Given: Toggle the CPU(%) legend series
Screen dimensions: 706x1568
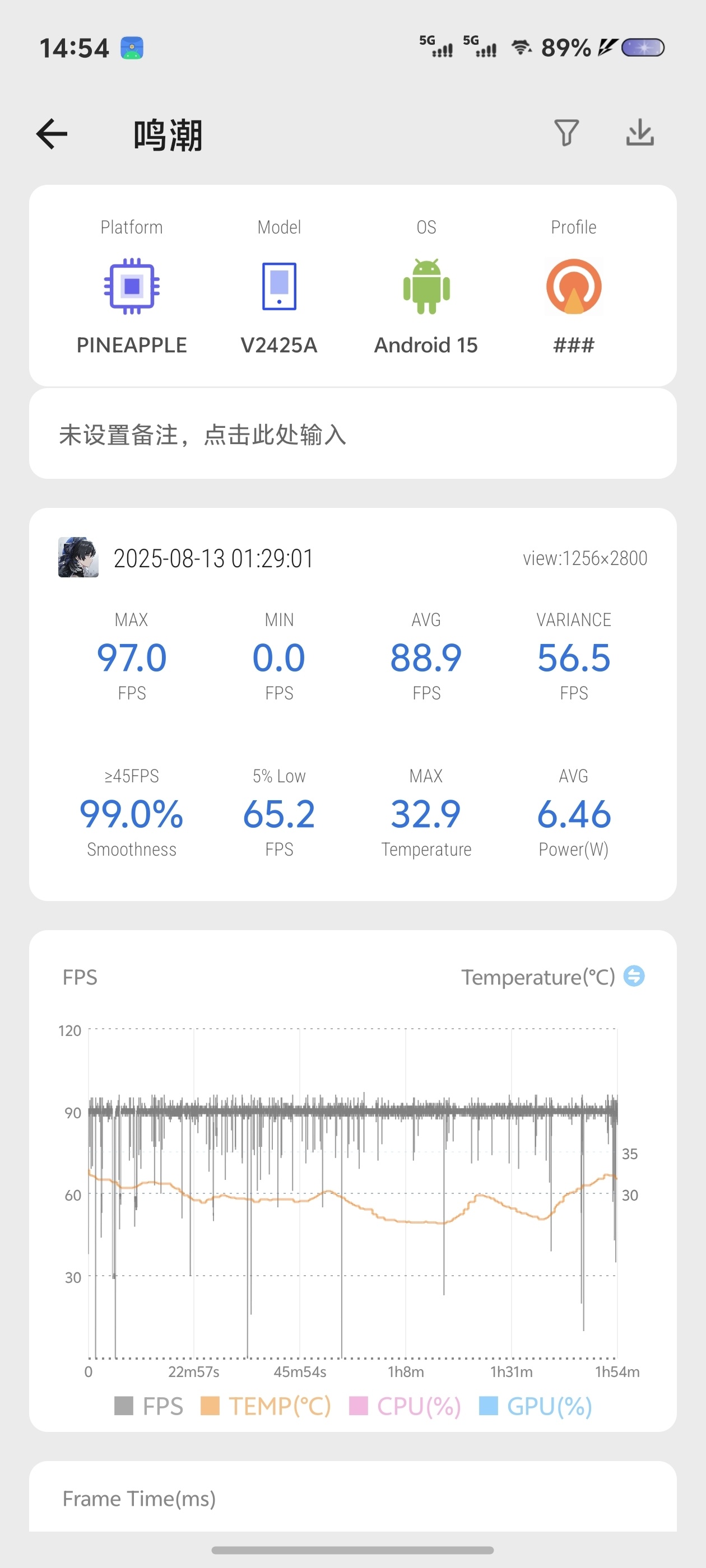Looking at the screenshot, I should [x=405, y=1406].
